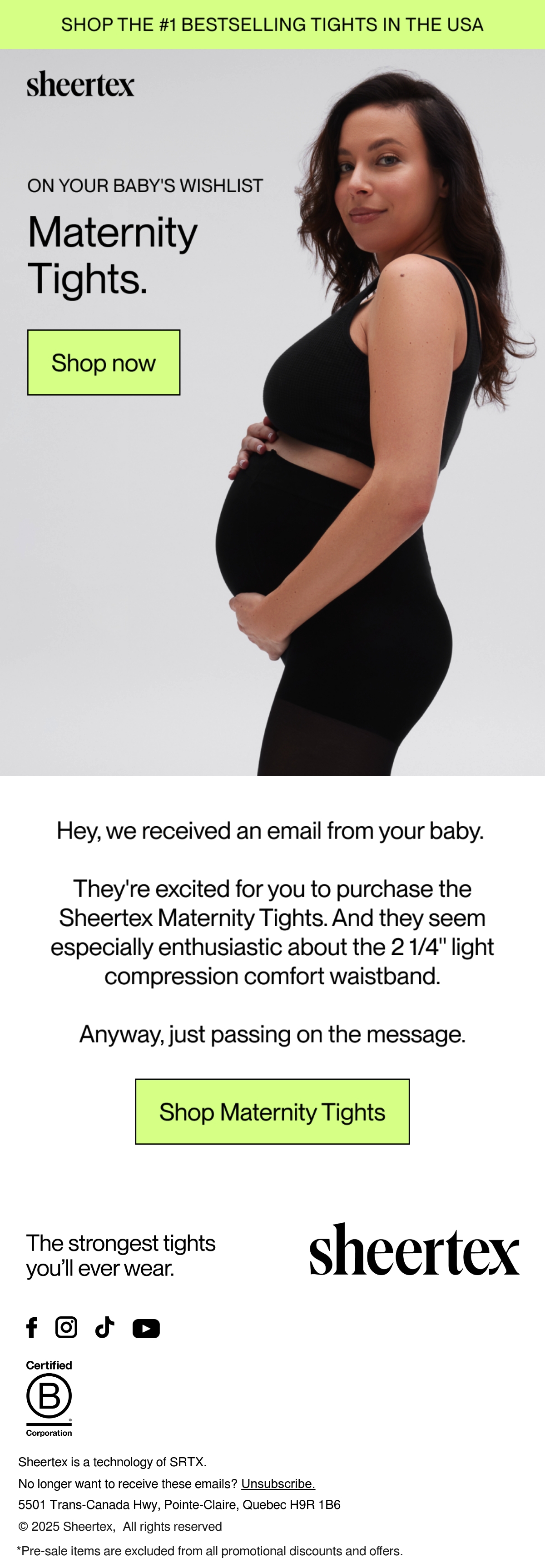Screen dimensions: 545x1568
Task: Go to Sheertex TikTok profile
Action: coord(105,1328)
